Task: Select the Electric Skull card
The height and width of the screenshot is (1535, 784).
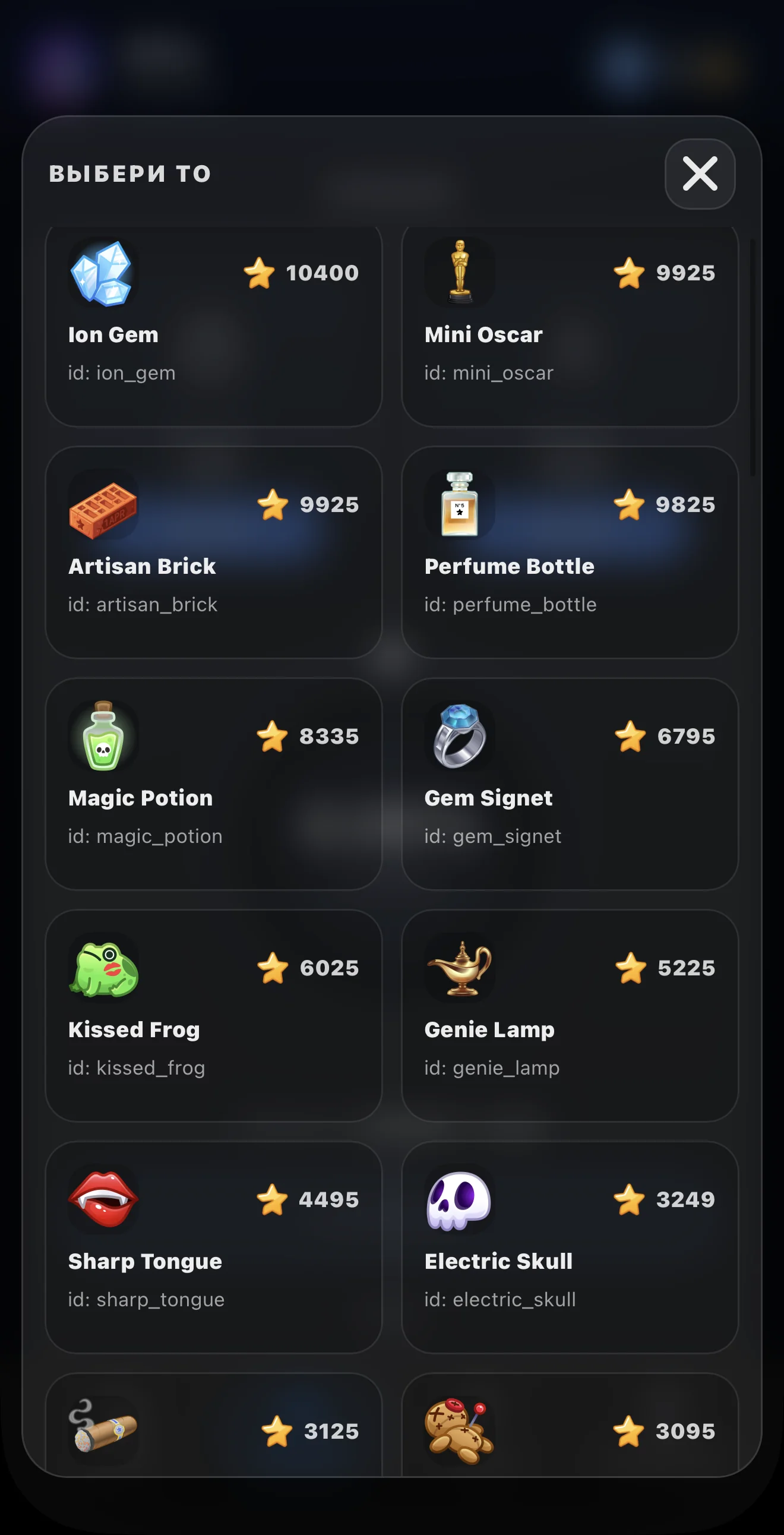Action: tap(570, 1248)
